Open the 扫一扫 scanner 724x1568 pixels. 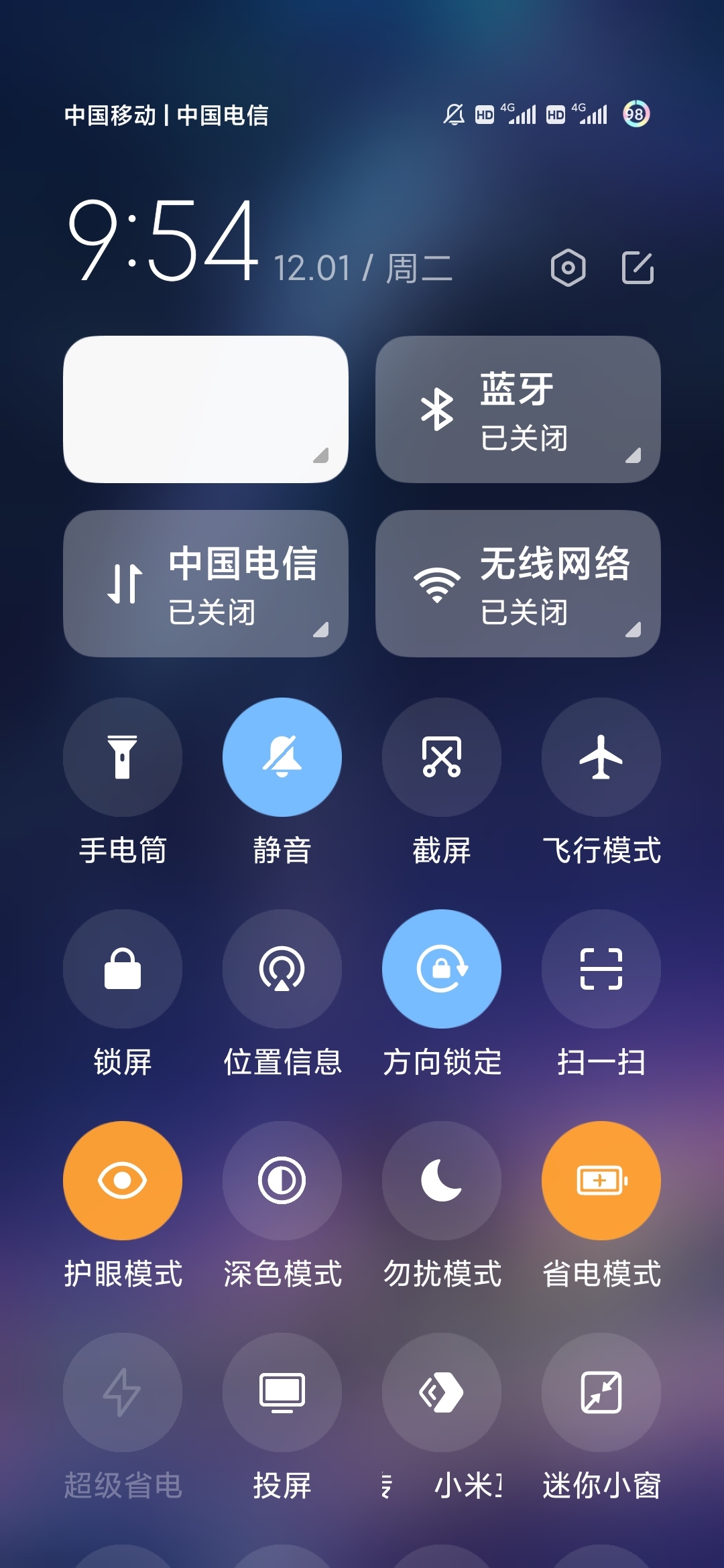coord(601,969)
